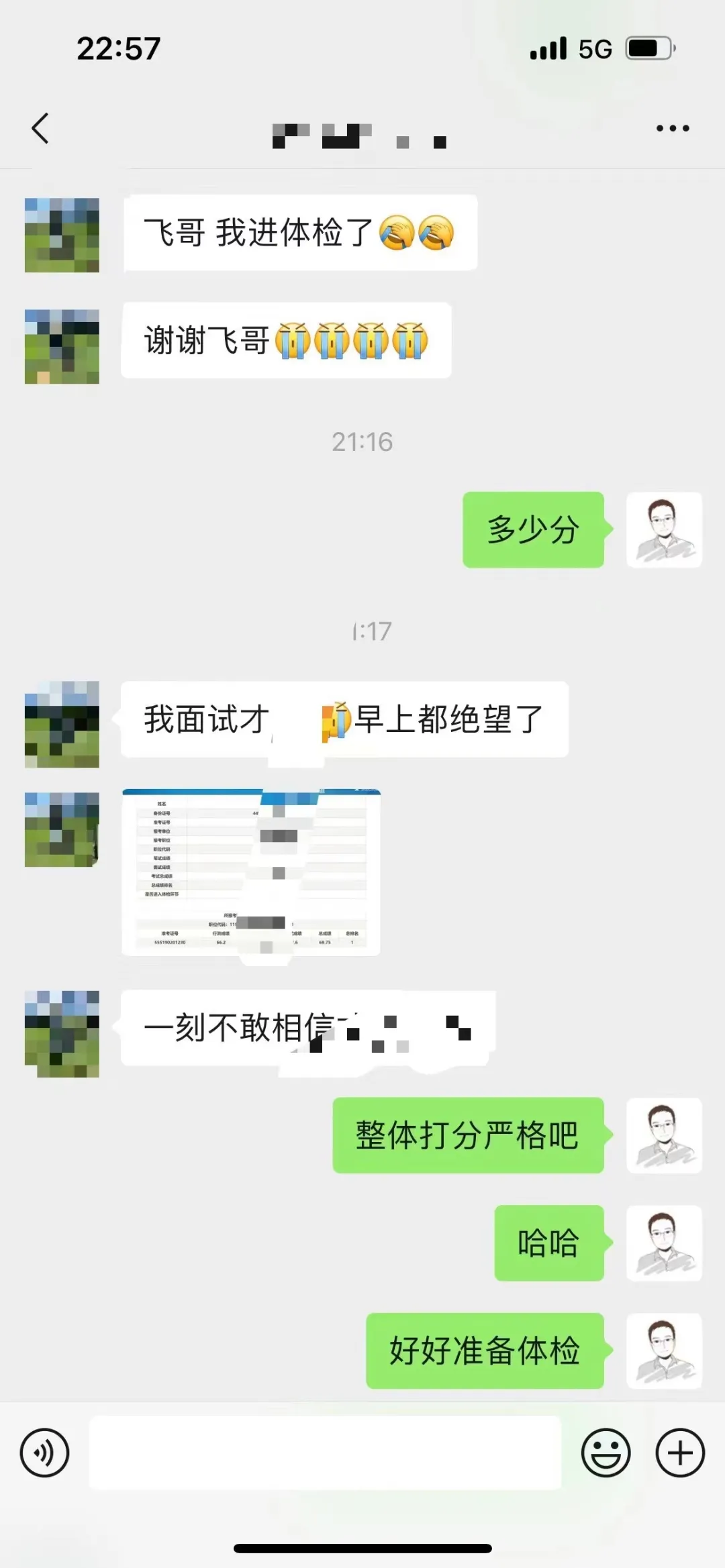This screenshot has width=725, height=1568.
Task: Open the chat's three-dot menu
Action: [x=673, y=128]
